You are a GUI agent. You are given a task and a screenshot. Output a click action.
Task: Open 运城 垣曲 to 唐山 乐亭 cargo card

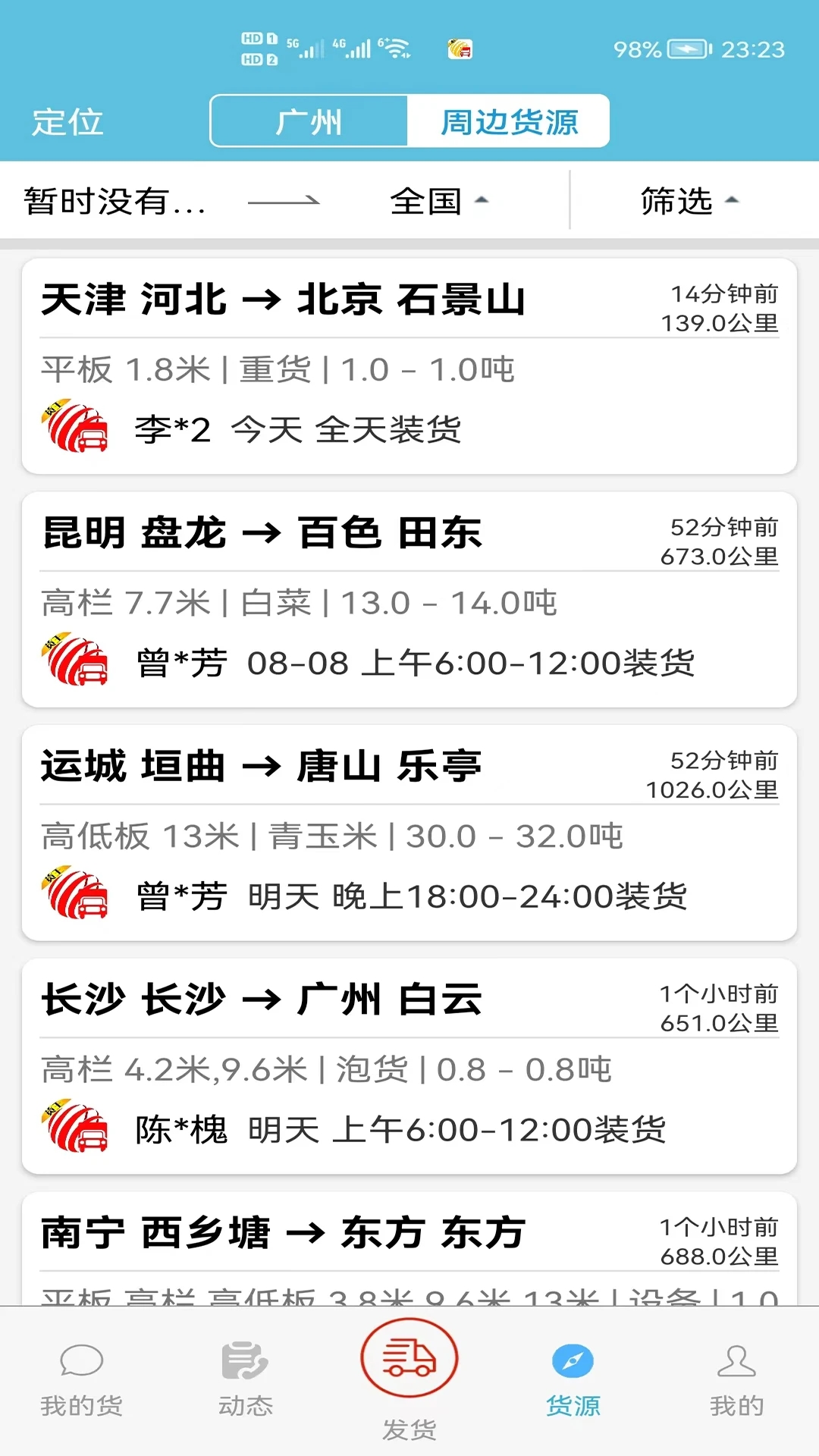pyautogui.click(x=409, y=833)
